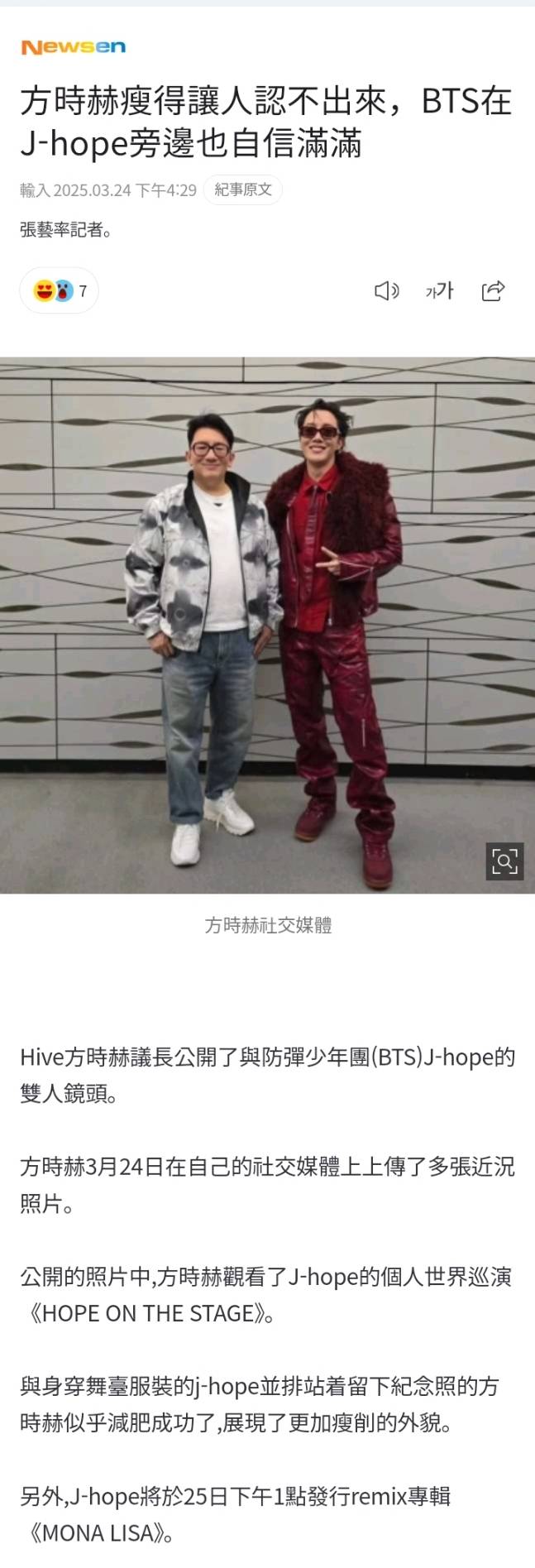
Task: Share this article
Action: pos(493,290)
